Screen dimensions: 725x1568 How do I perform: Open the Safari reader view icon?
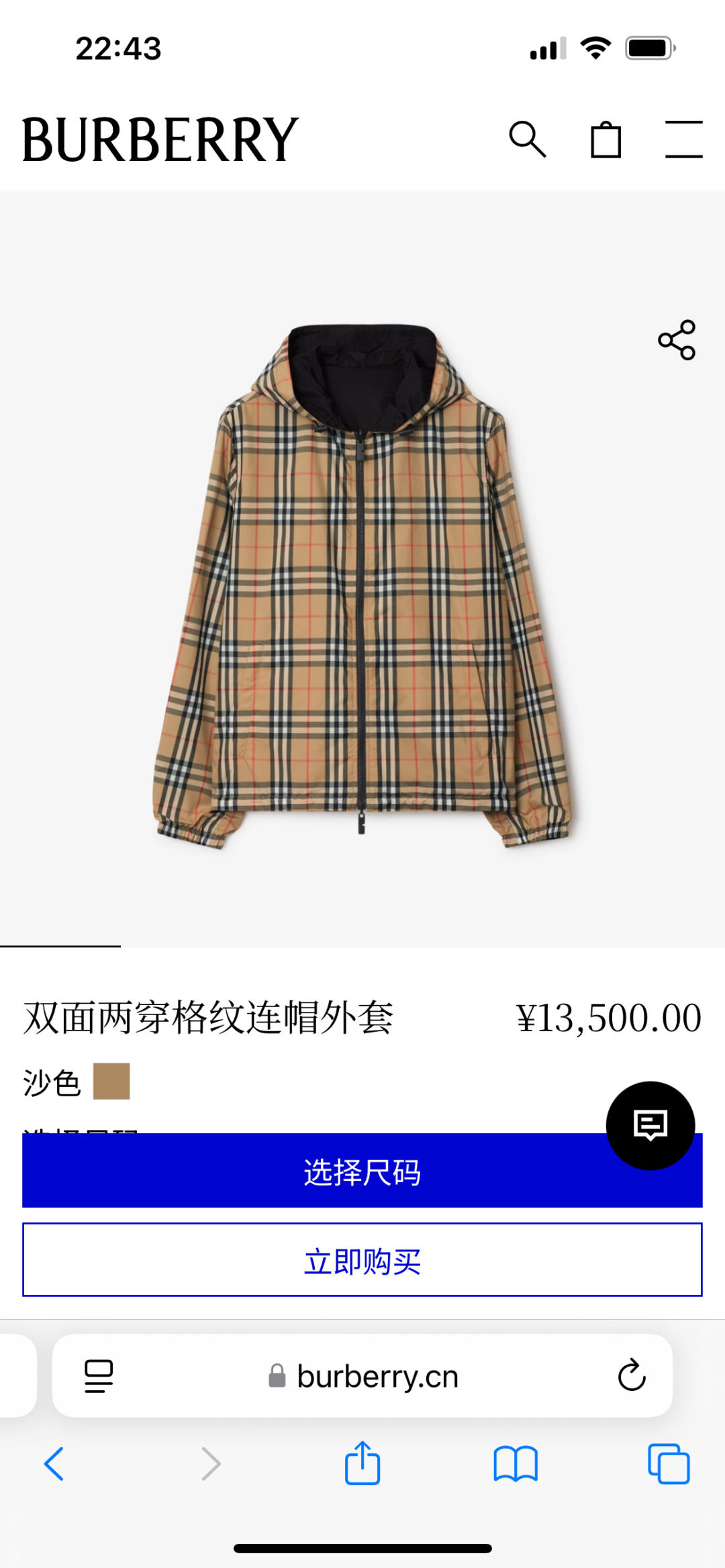coord(99,1376)
